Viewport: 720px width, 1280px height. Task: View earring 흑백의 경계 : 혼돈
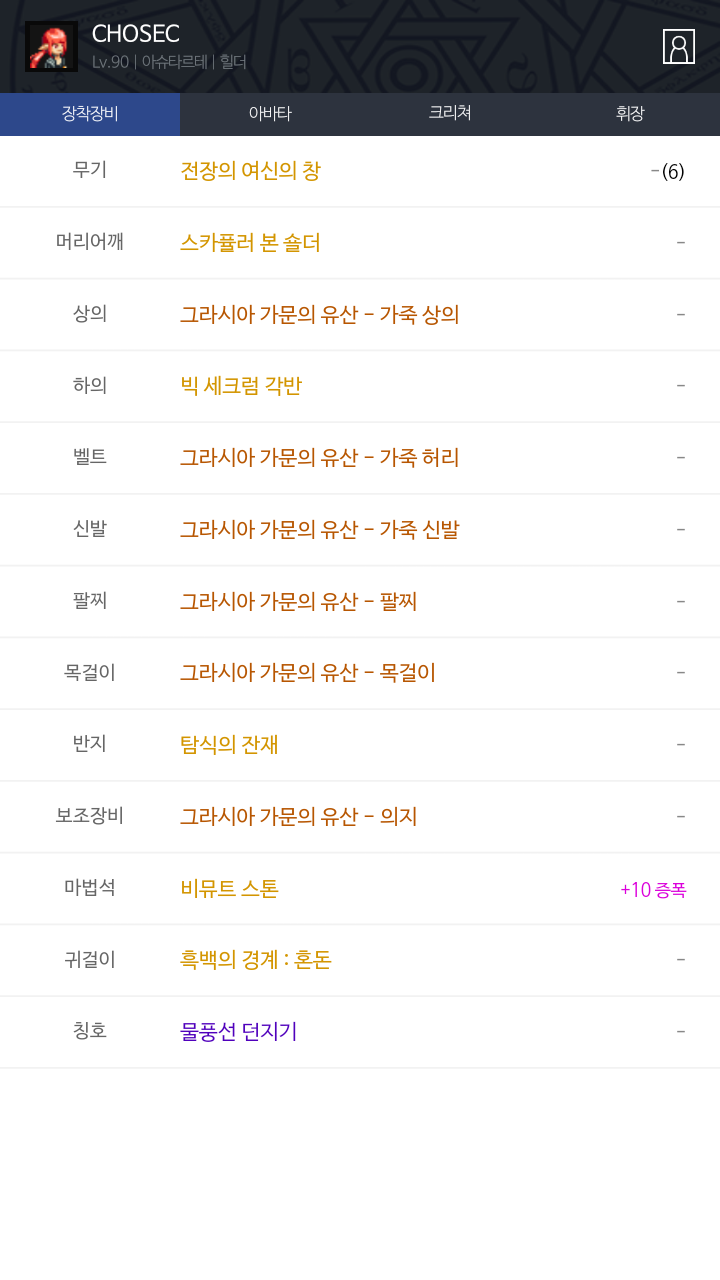point(255,960)
